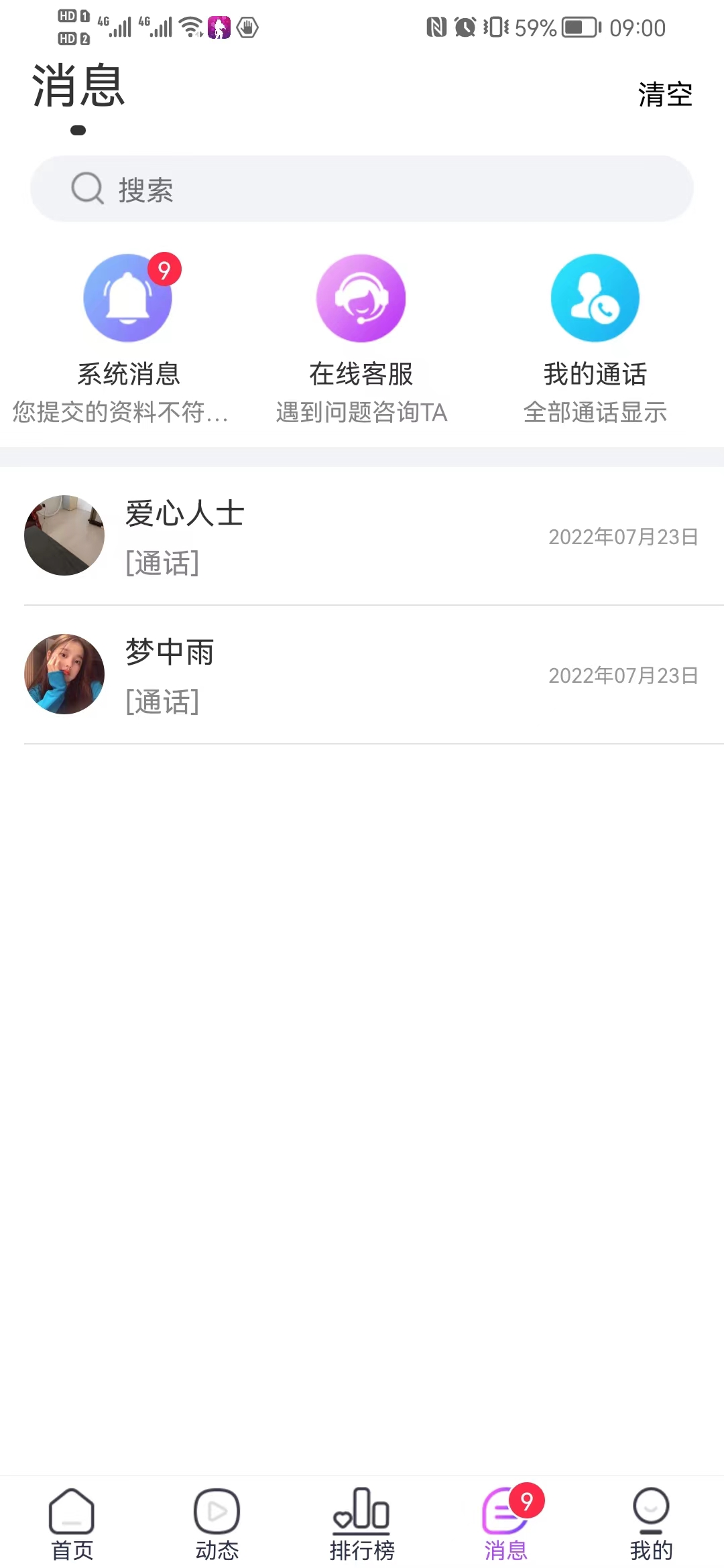Open the chat with 爱心人士

click(362, 536)
